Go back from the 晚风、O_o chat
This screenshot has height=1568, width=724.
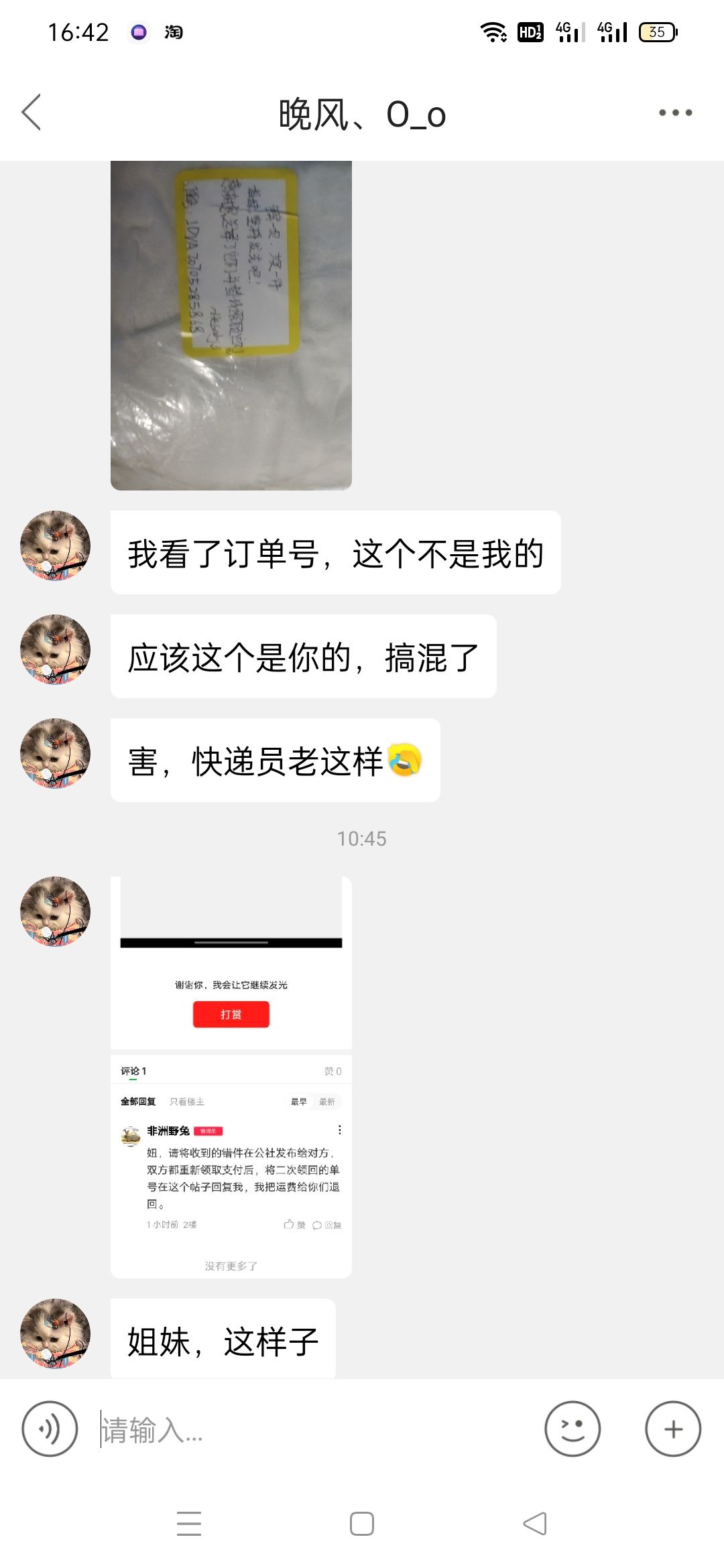(32, 112)
